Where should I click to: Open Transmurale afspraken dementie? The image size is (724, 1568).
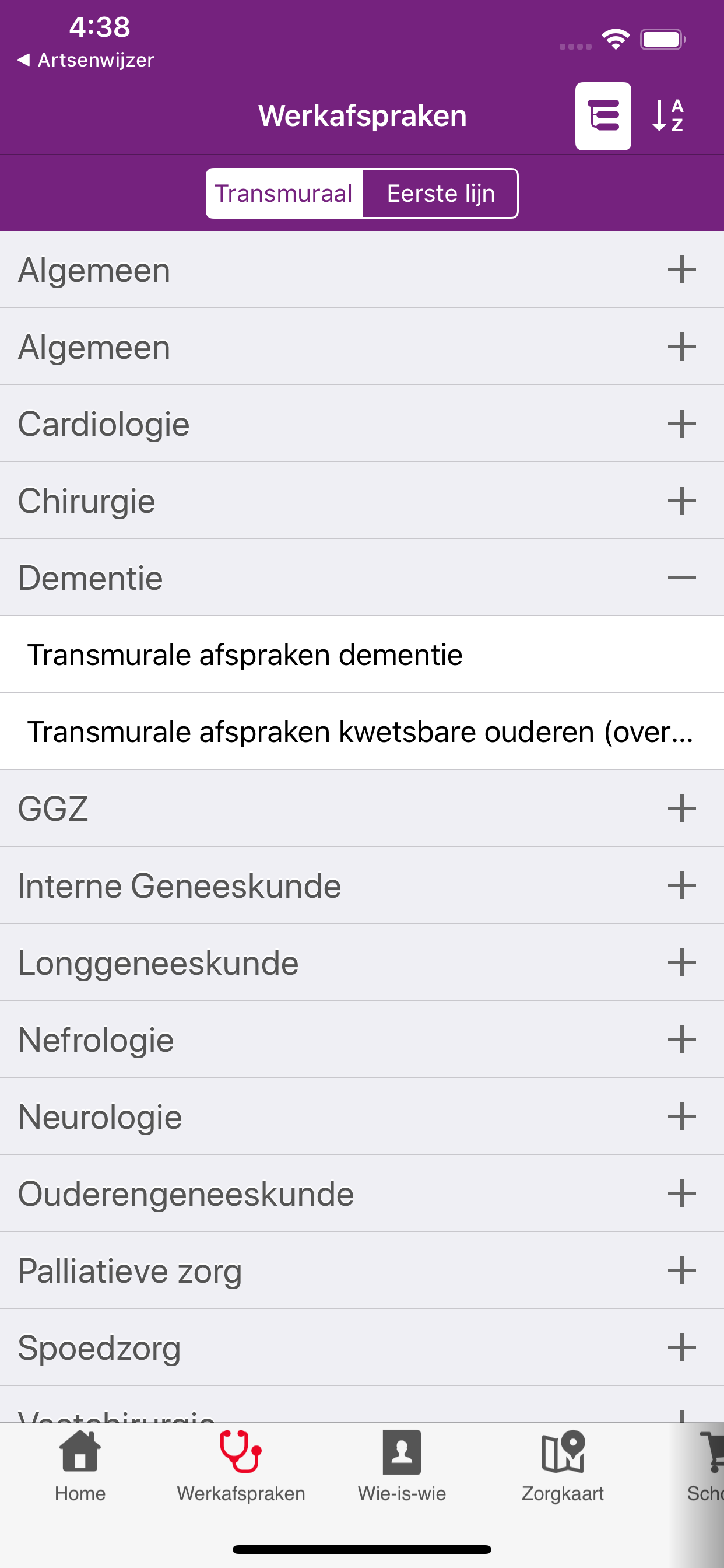(362, 654)
